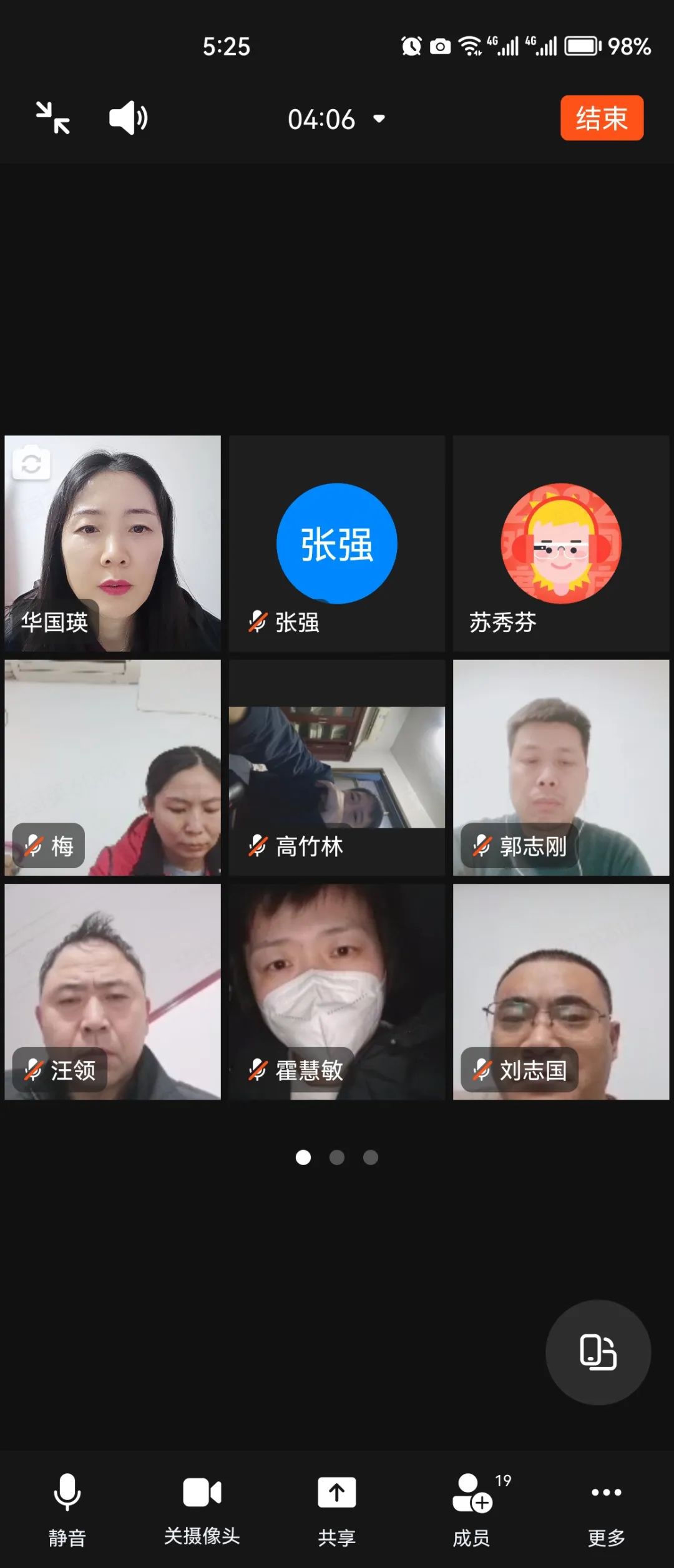The height and width of the screenshot is (1568, 674).
Task: Tap 霍慧敏's video tile
Action: point(336,992)
